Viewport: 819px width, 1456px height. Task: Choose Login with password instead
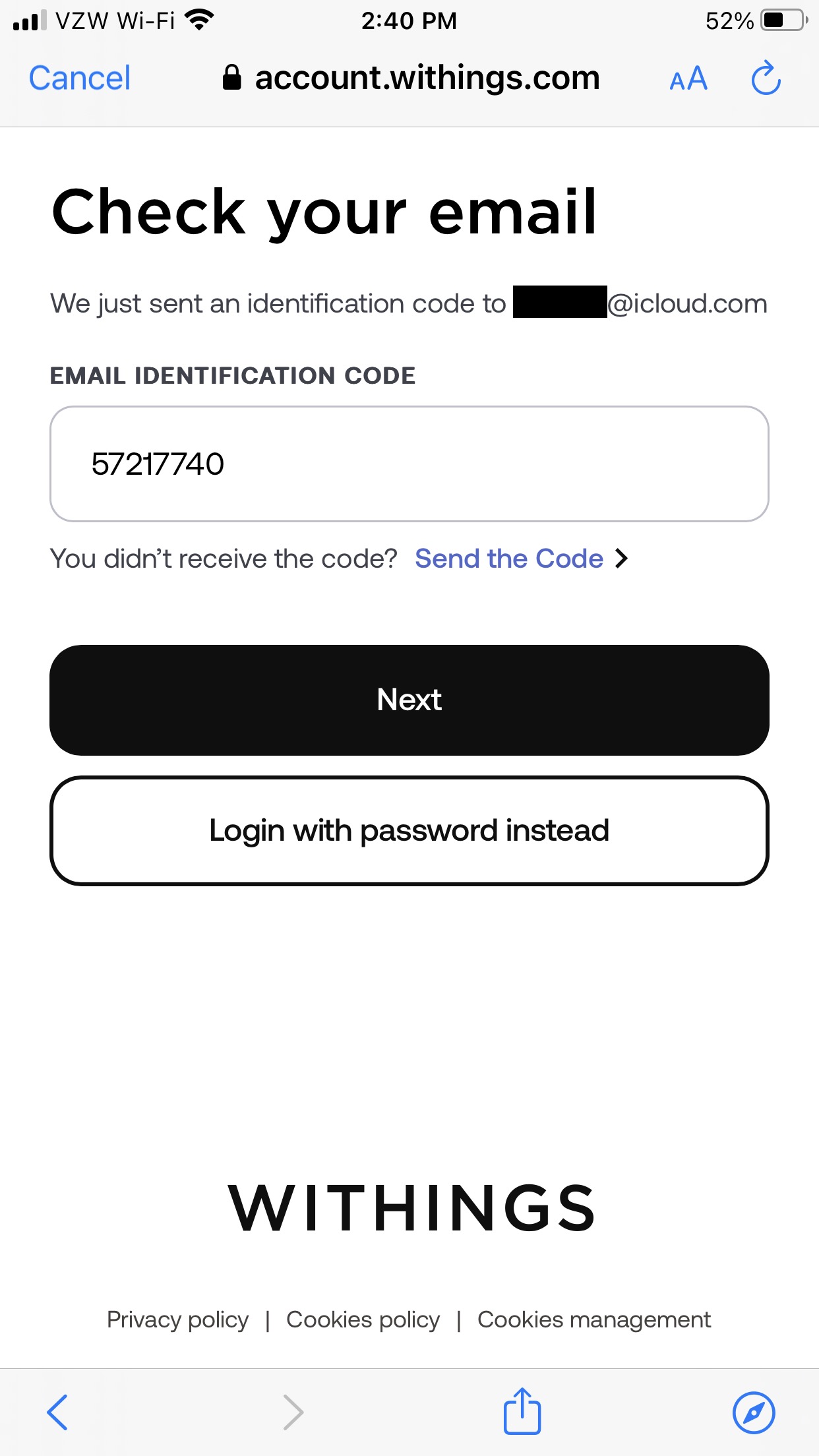(409, 831)
